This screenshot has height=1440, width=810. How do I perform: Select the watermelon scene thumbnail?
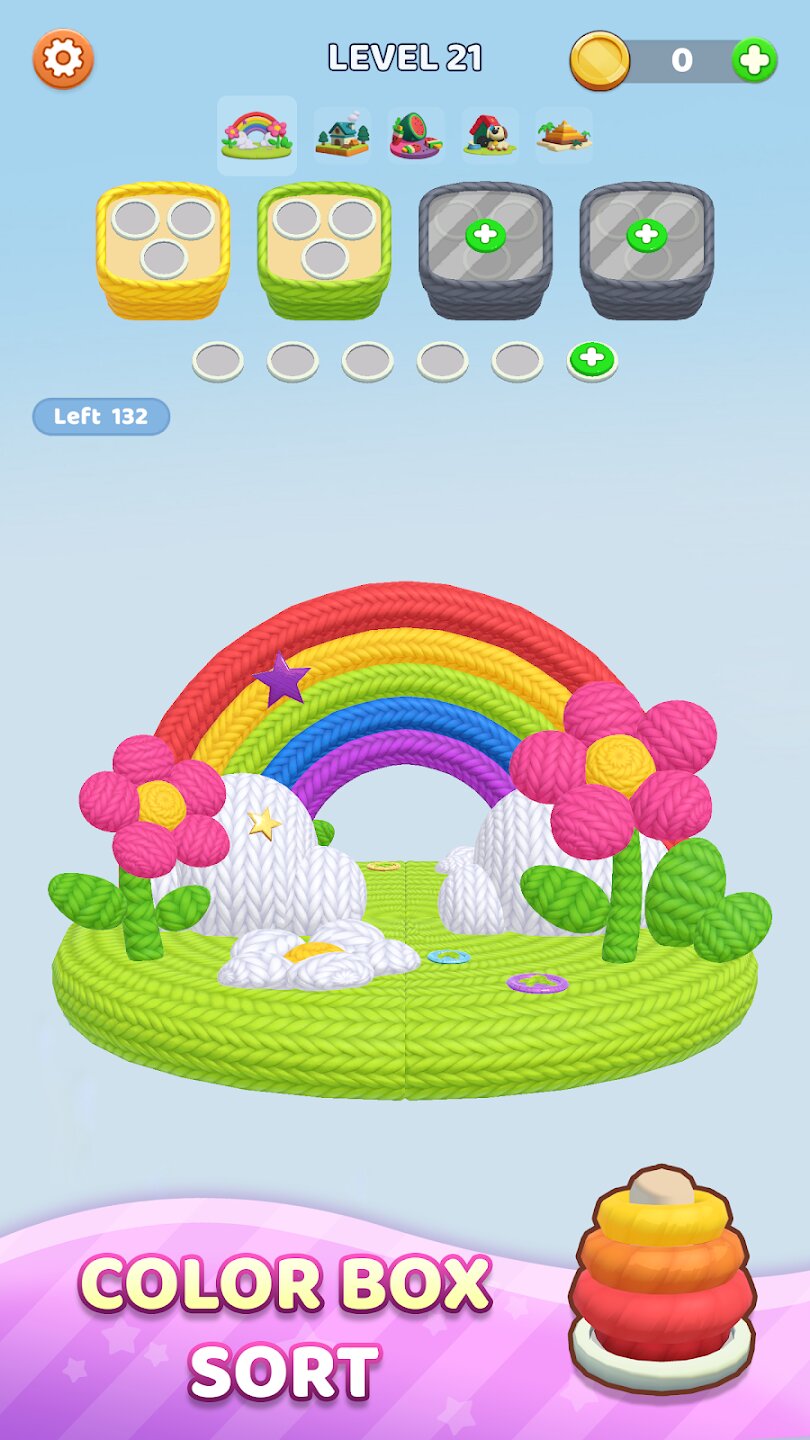416,135
